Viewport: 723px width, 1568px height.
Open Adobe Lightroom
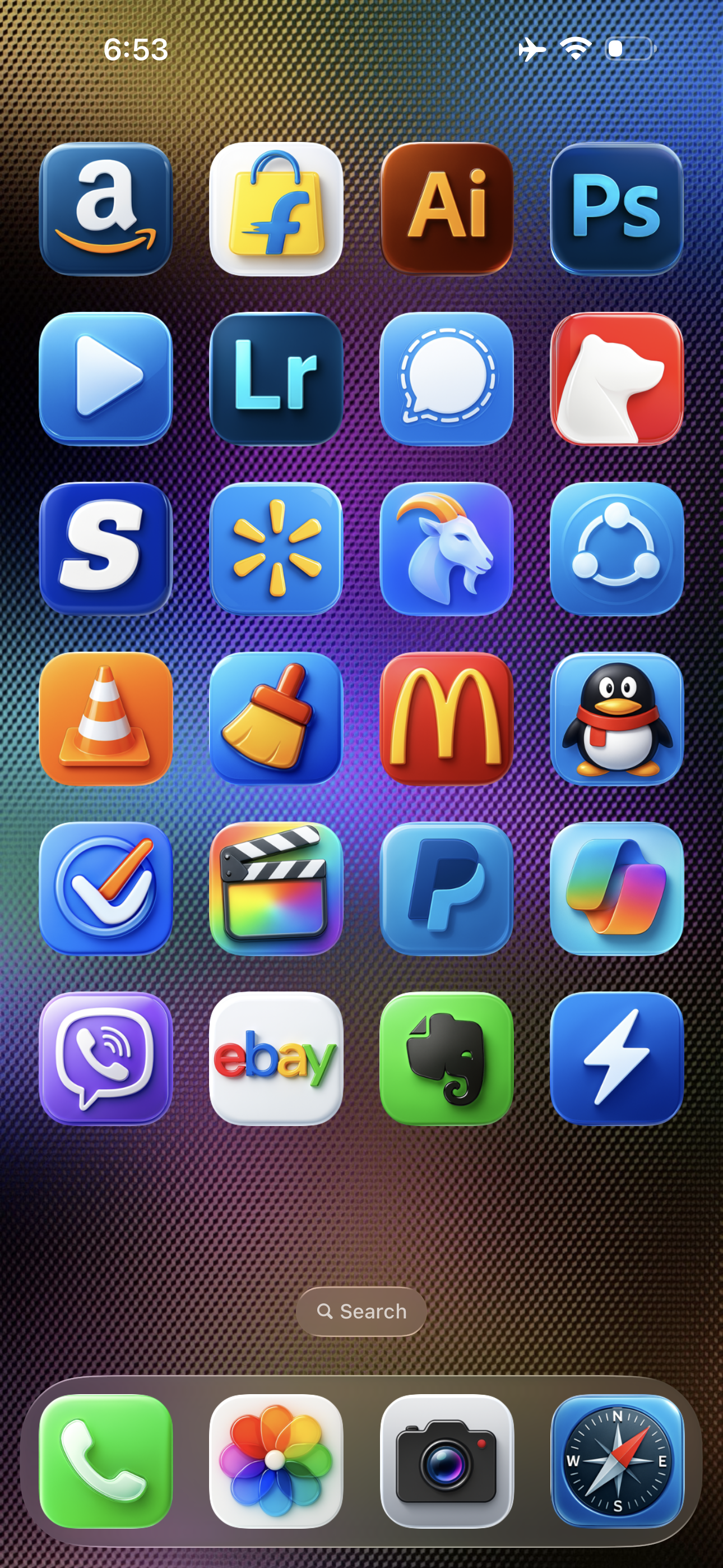click(x=276, y=379)
